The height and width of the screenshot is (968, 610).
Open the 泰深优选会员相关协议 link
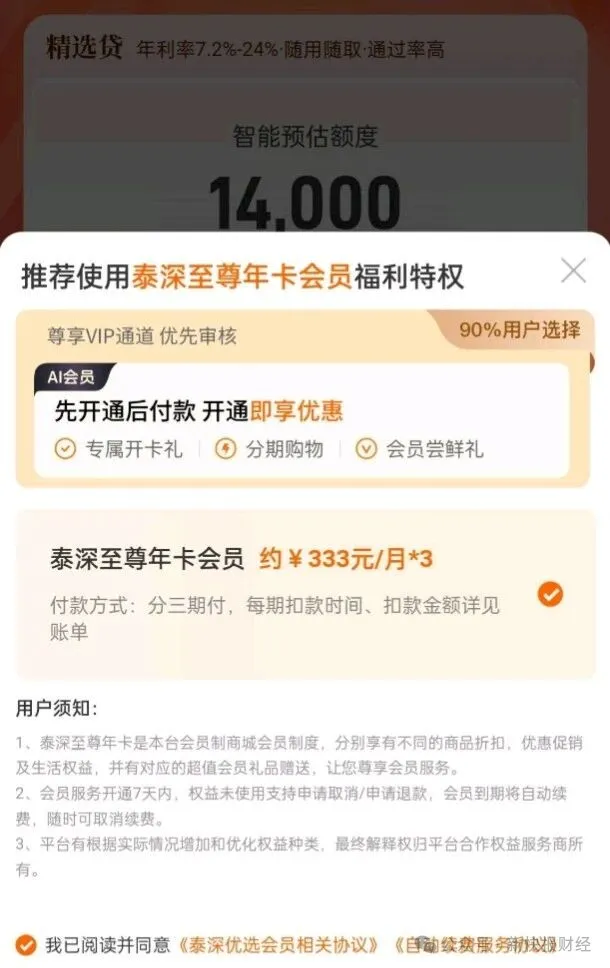click(280, 944)
